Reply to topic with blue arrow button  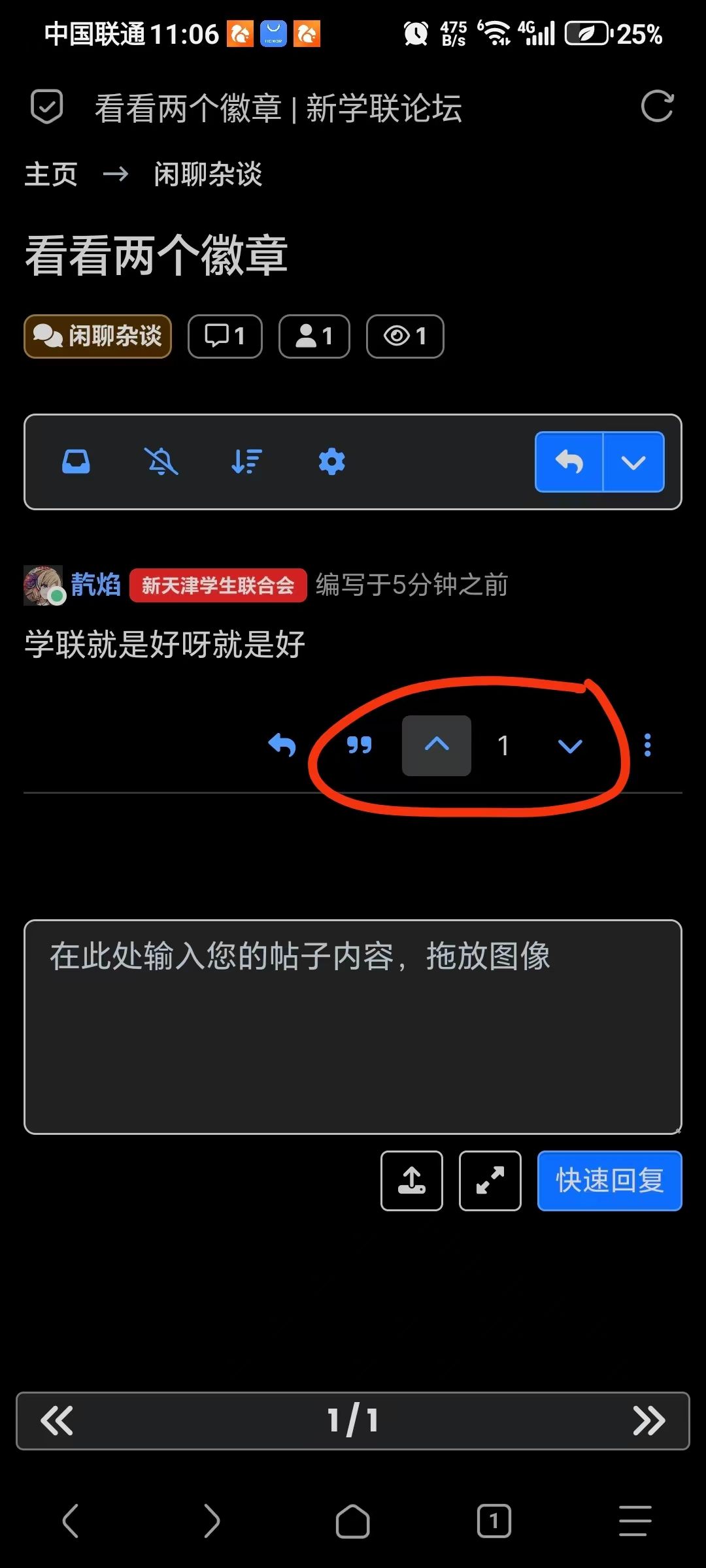pos(569,461)
